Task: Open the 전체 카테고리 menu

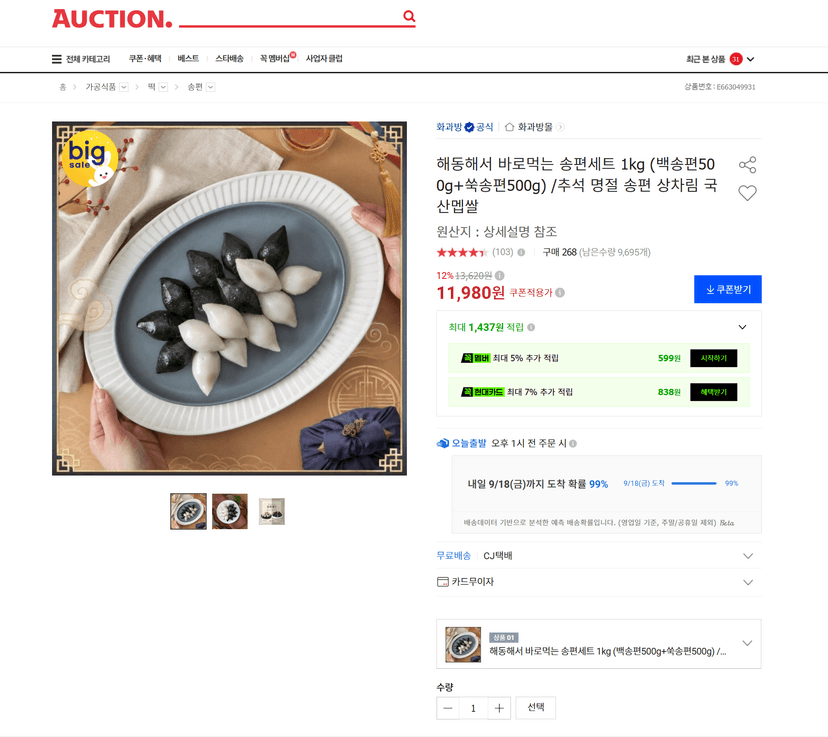Action: point(81,59)
